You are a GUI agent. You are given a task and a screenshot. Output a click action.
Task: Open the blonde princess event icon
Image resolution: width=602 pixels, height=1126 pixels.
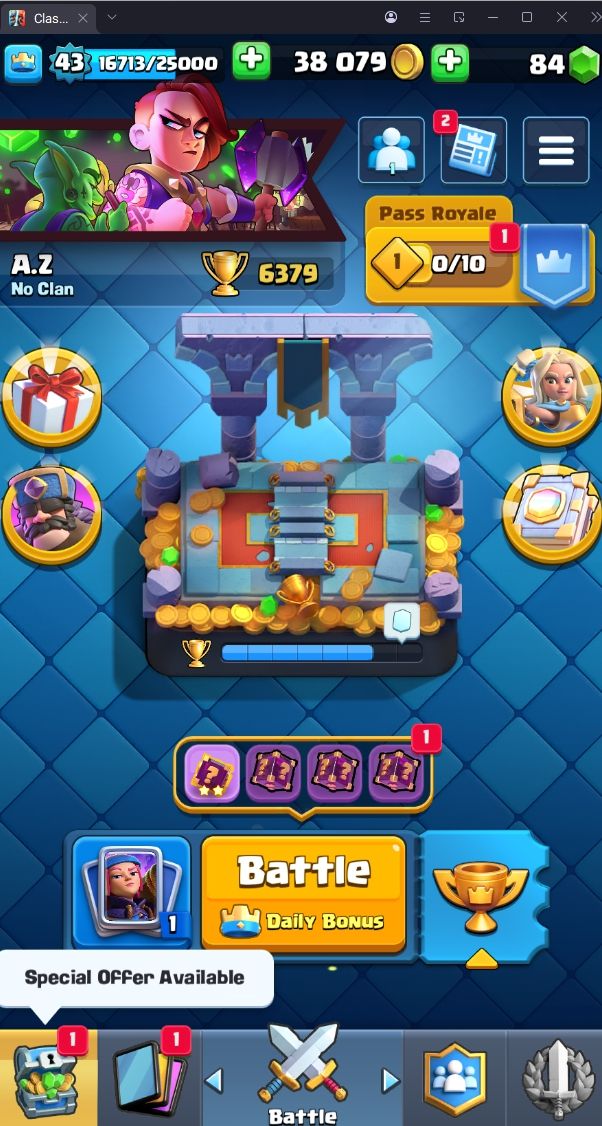pyautogui.click(x=551, y=397)
